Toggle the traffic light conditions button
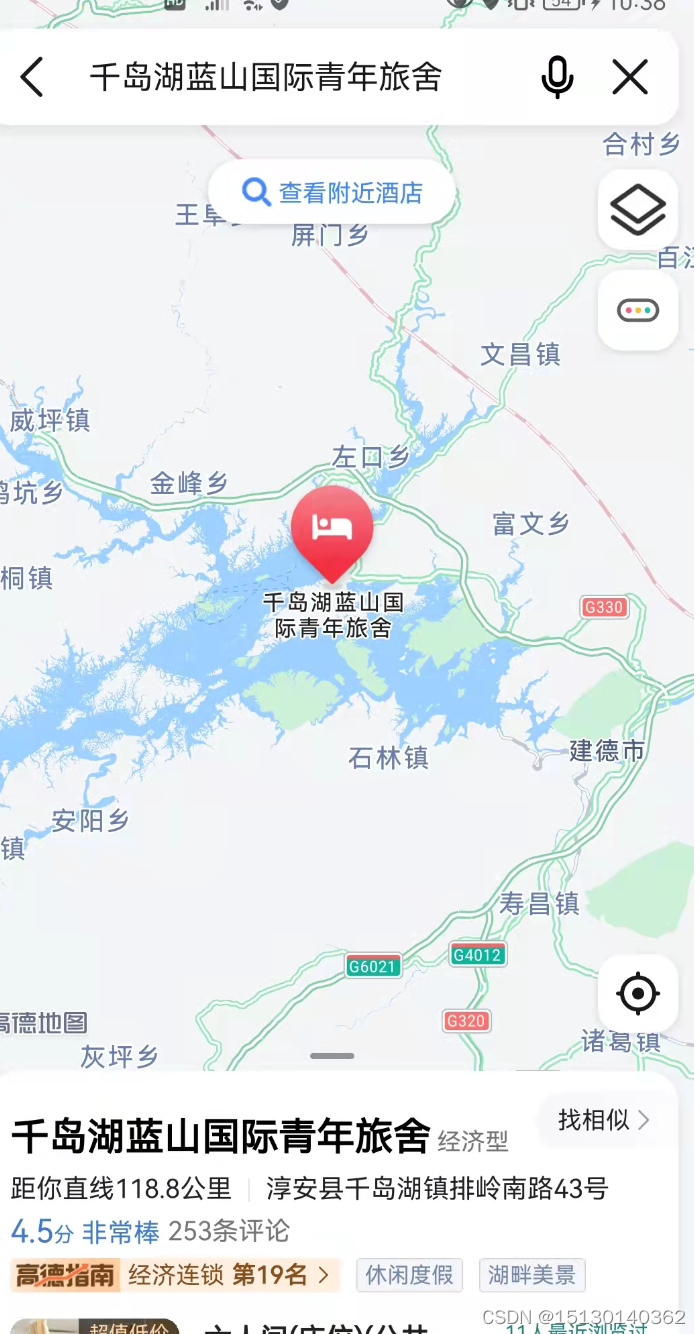This screenshot has width=700, height=1334. point(638,311)
